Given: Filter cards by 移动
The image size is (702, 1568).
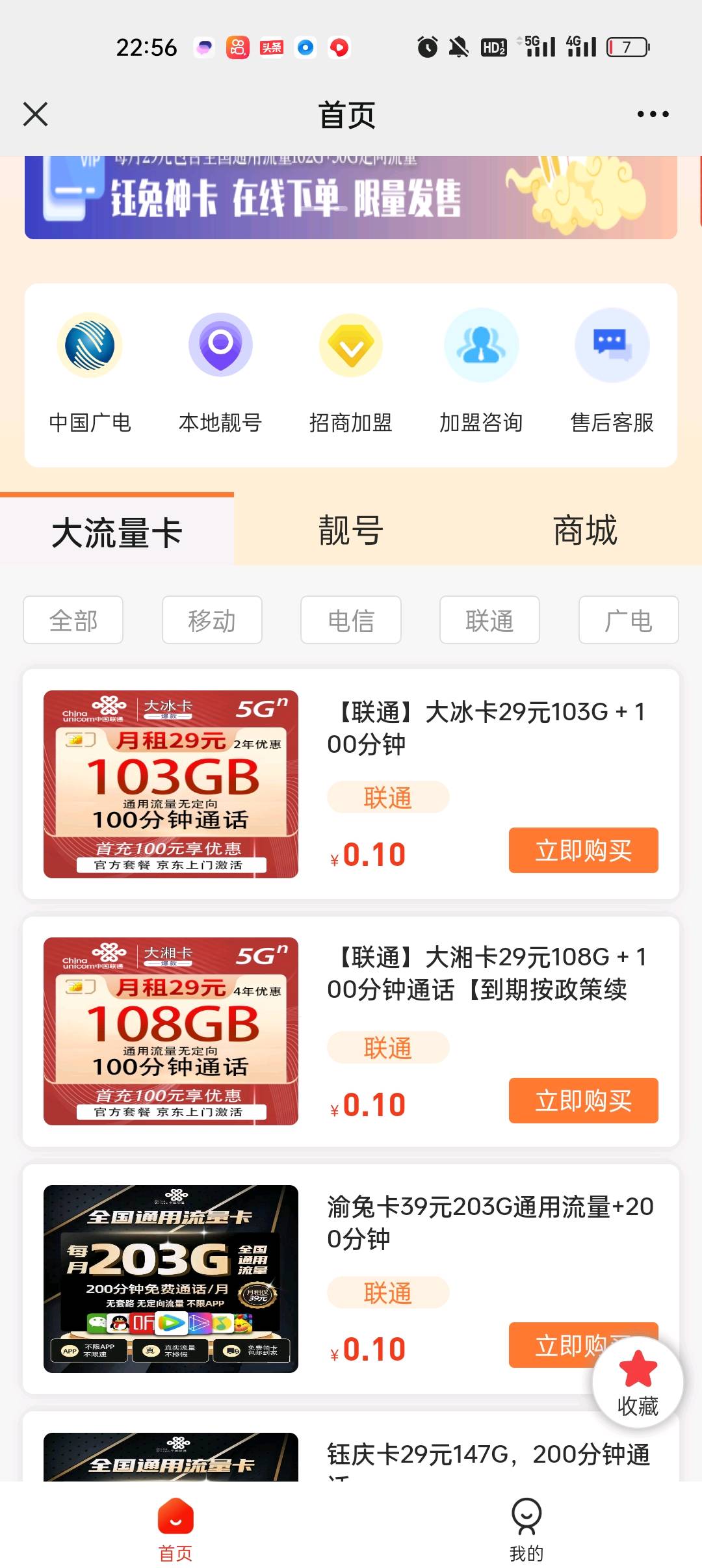Looking at the screenshot, I should [212, 620].
